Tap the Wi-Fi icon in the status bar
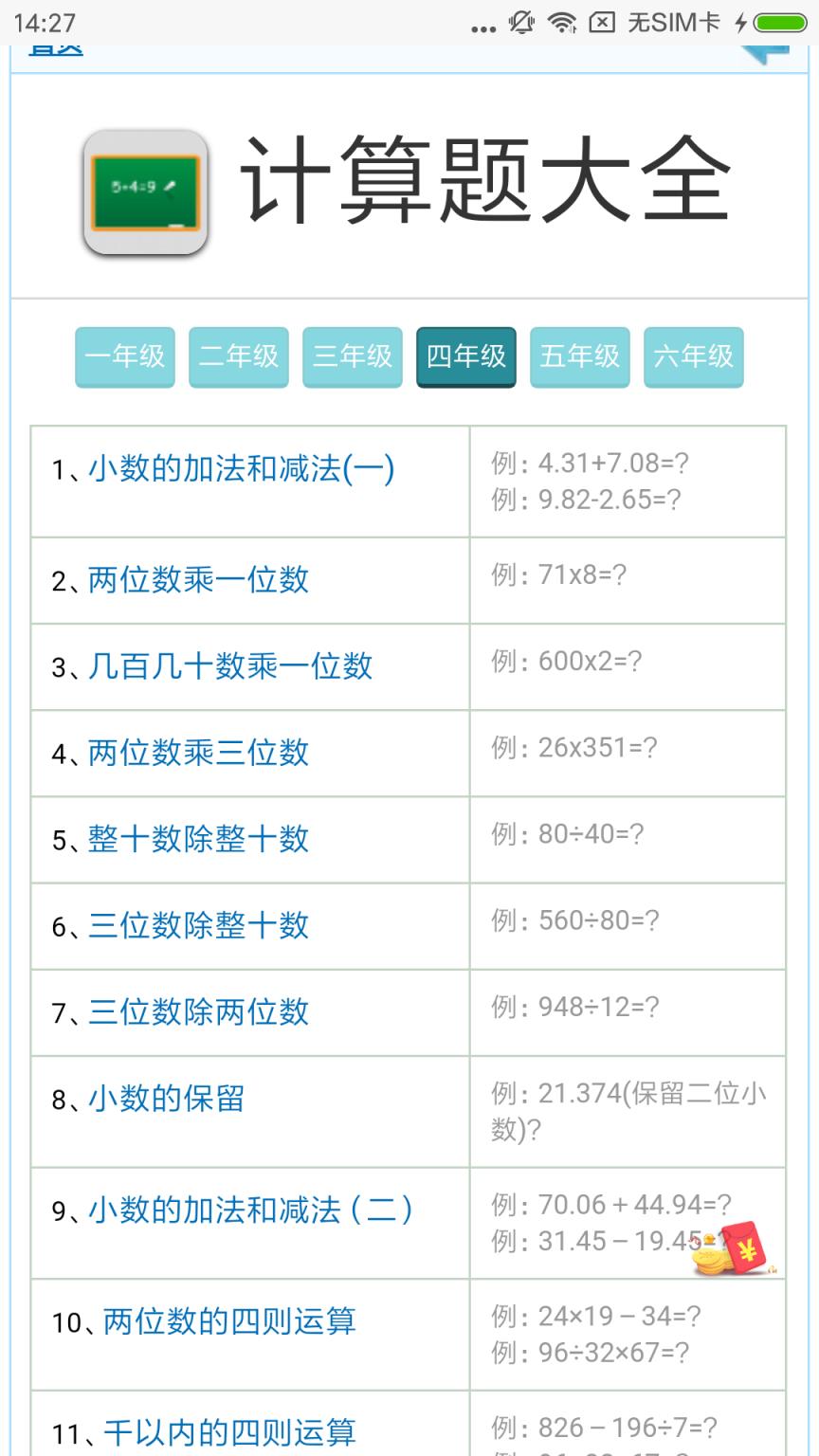The width and height of the screenshot is (819, 1456). tap(564, 25)
